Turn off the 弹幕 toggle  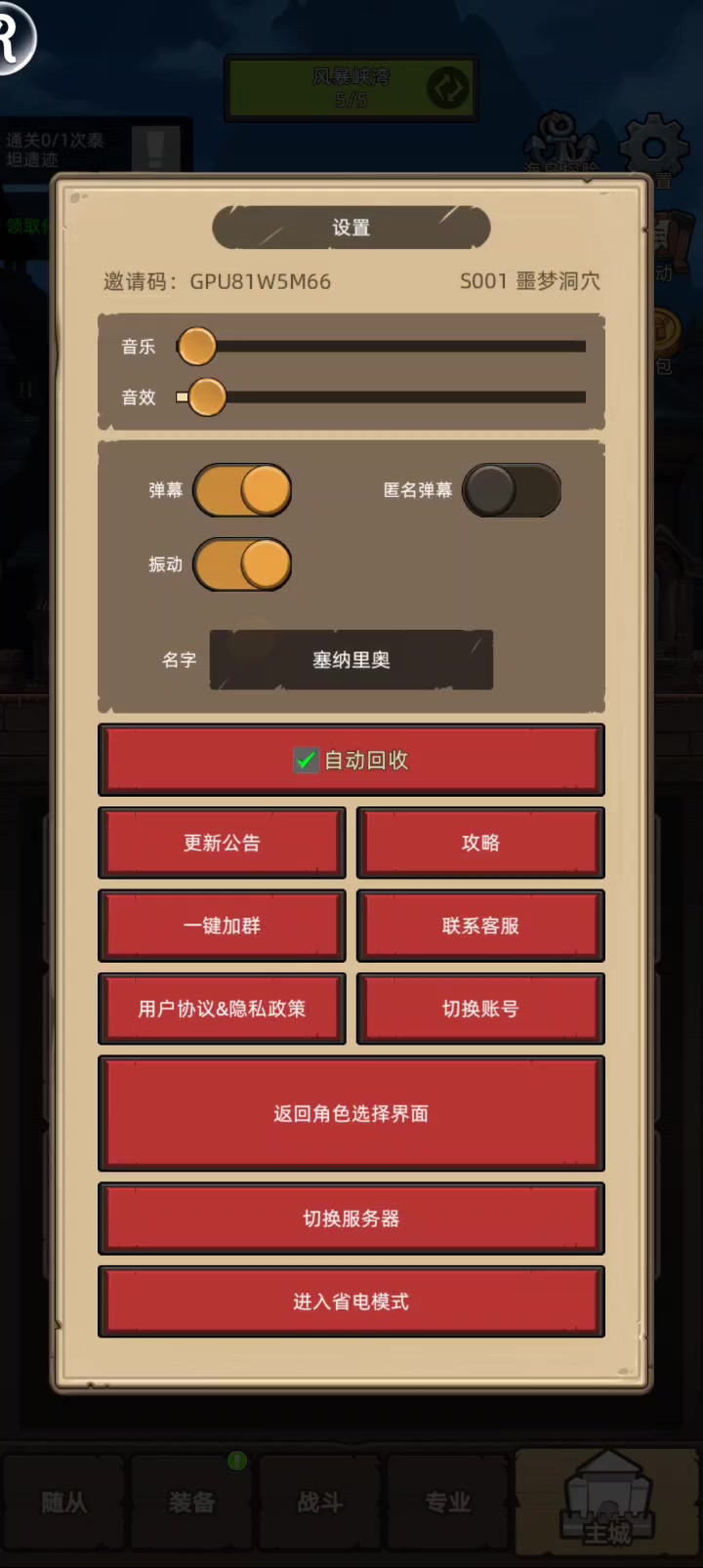[x=242, y=490]
